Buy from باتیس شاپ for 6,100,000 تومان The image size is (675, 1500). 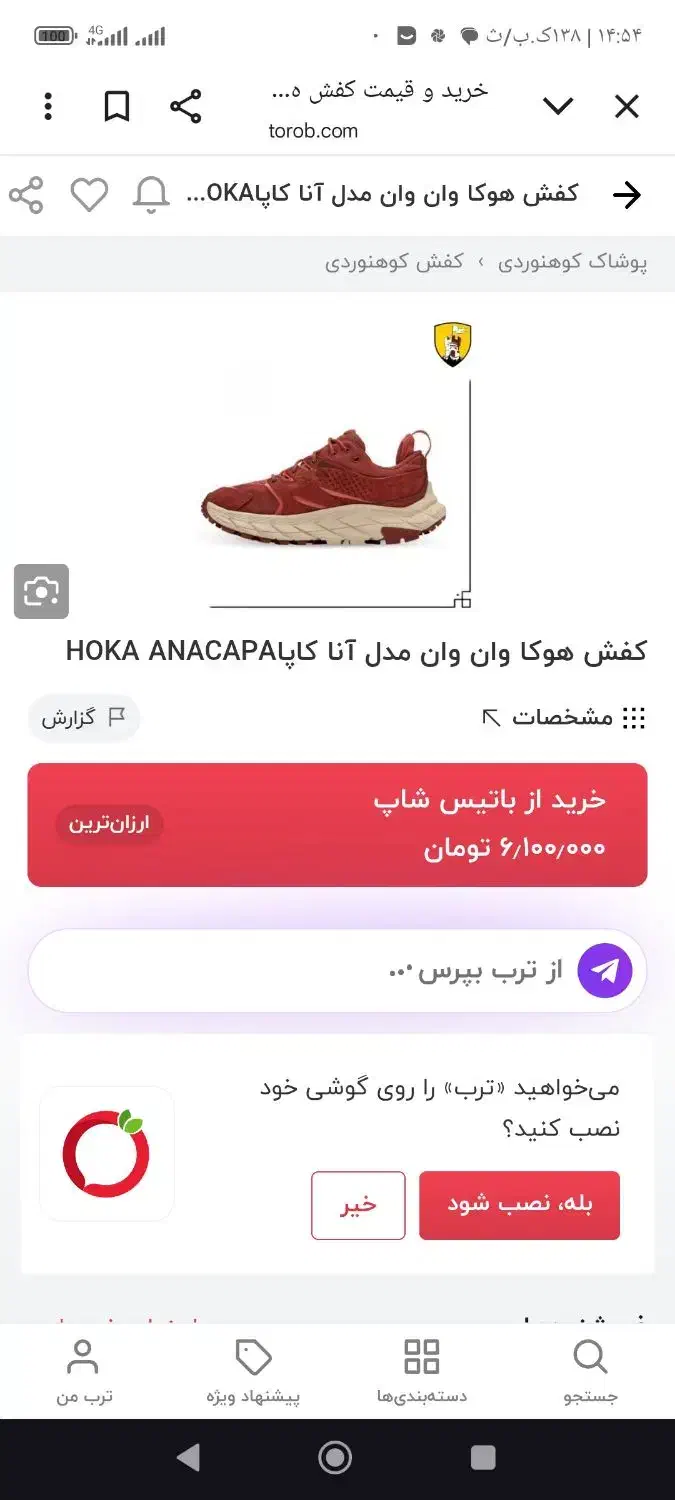[337, 825]
